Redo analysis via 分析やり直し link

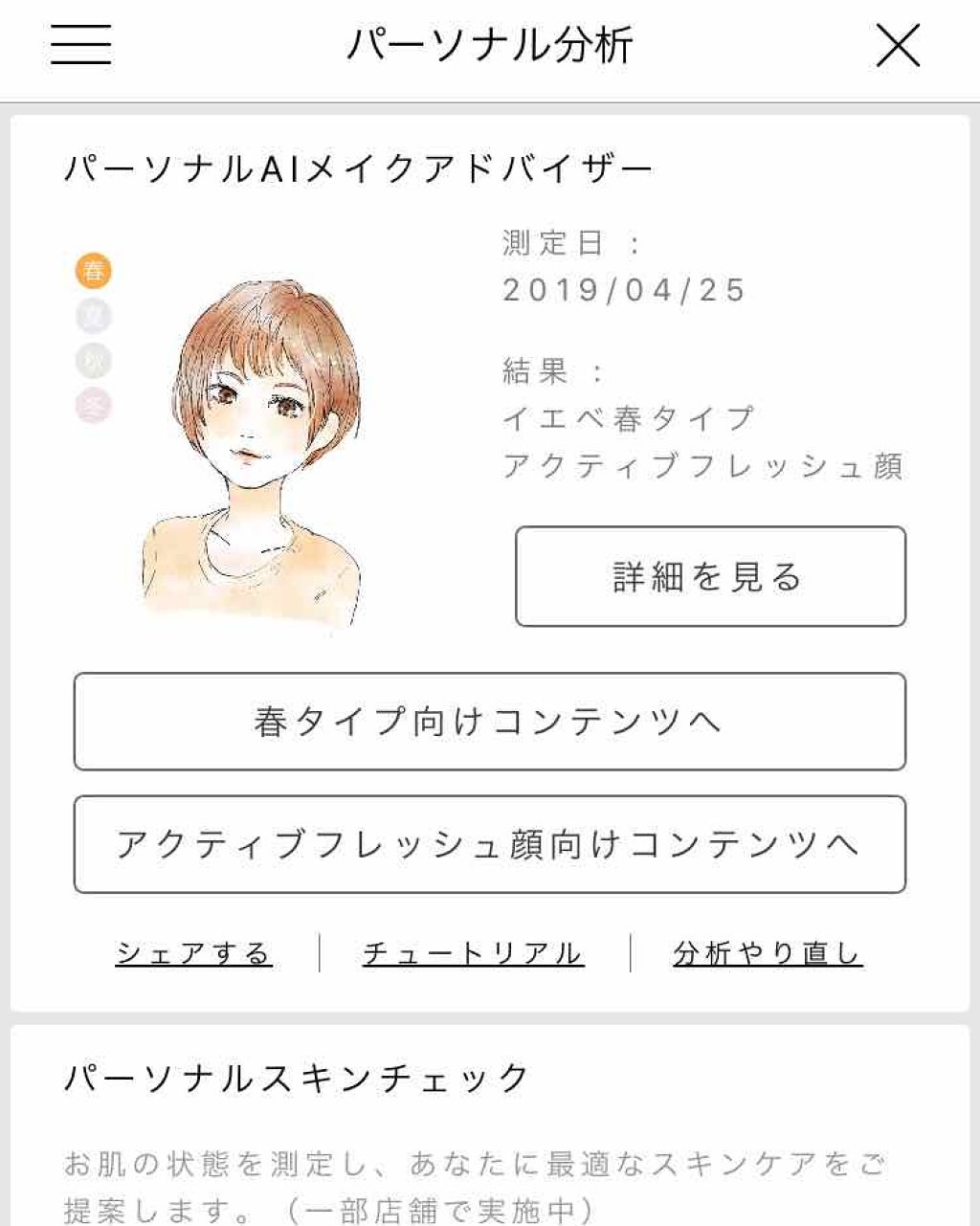pos(768,951)
